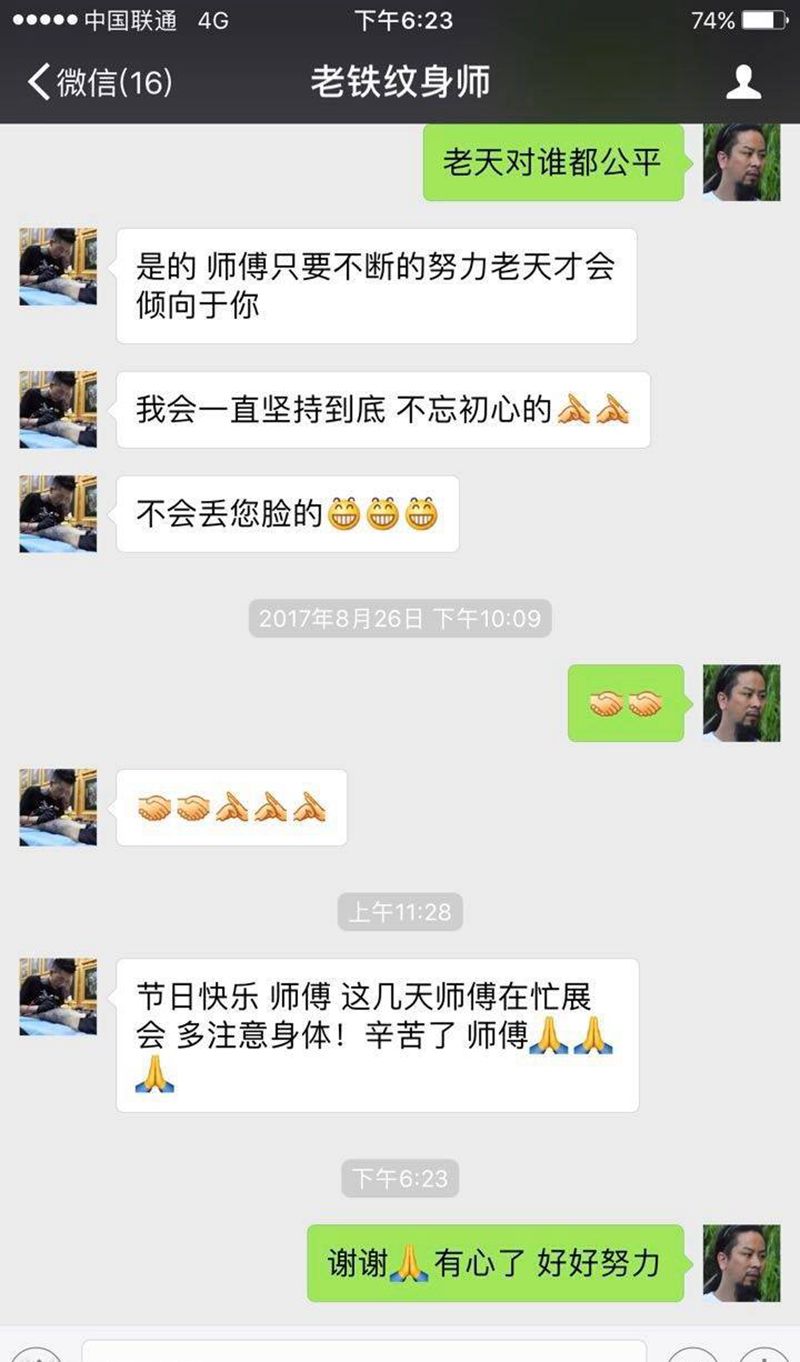Image resolution: width=800 pixels, height=1362 pixels.
Task: Open avatar beside 我会一直坚持到底 message
Action: tap(58, 409)
